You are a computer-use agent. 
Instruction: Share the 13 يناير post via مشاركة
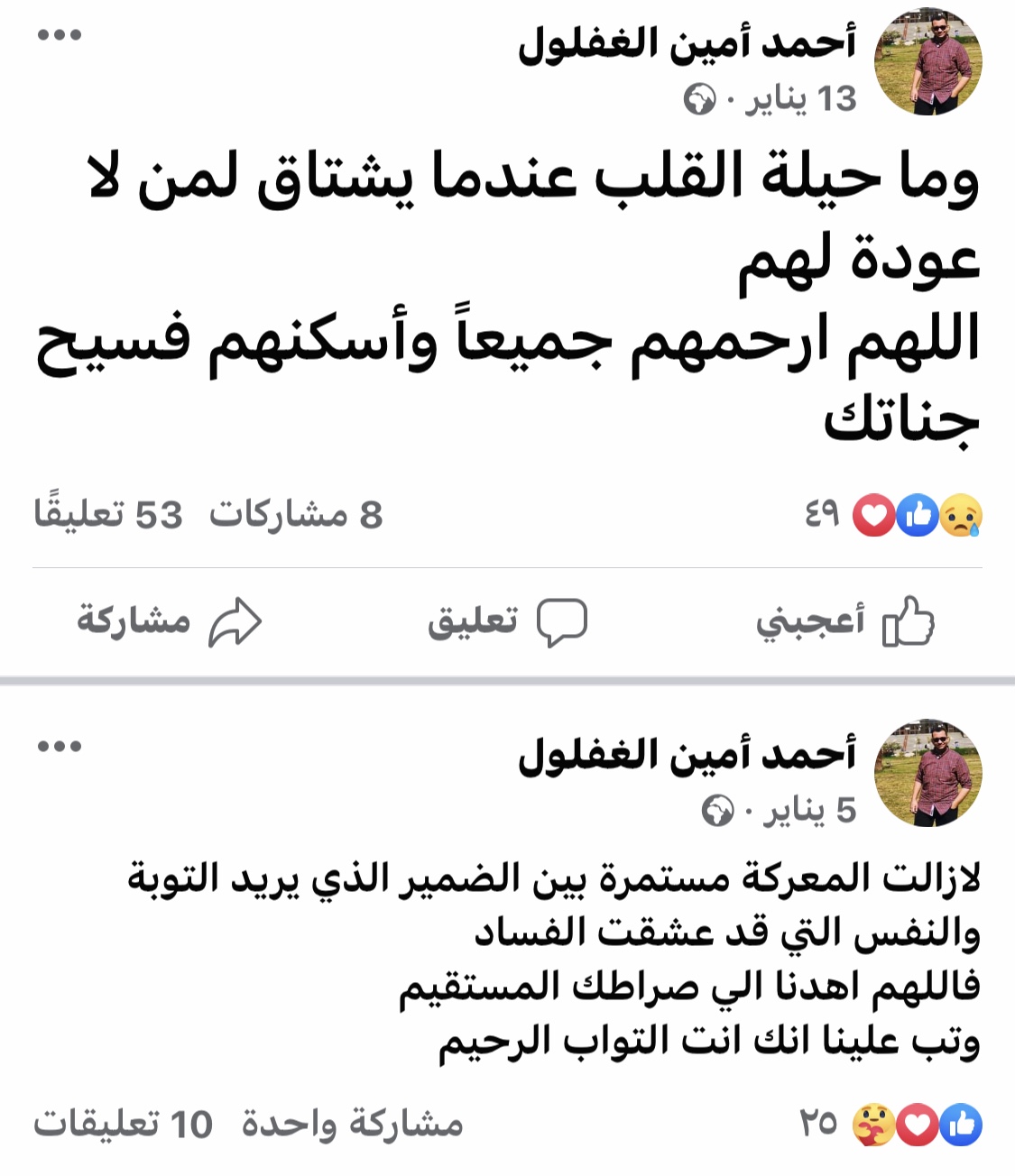click(x=170, y=621)
